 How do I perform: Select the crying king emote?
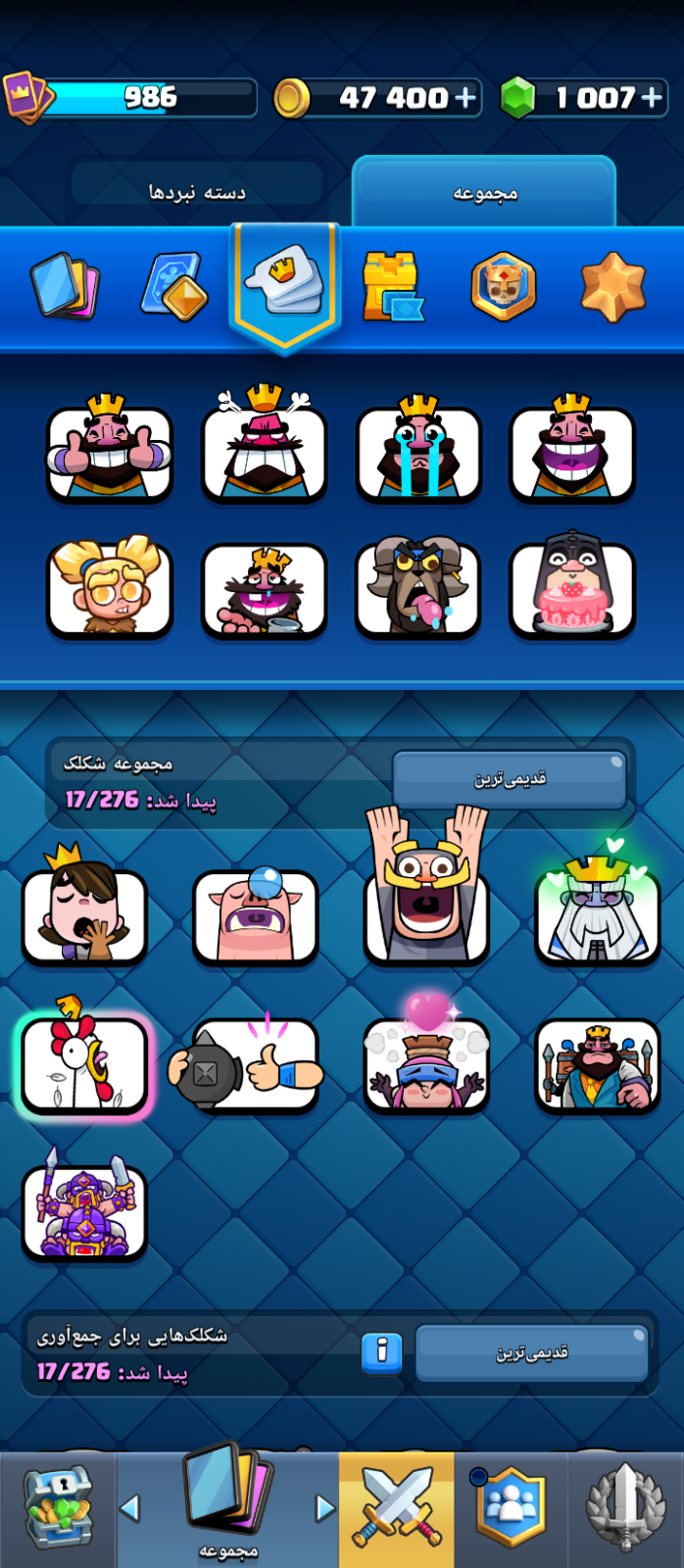click(418, 449)
